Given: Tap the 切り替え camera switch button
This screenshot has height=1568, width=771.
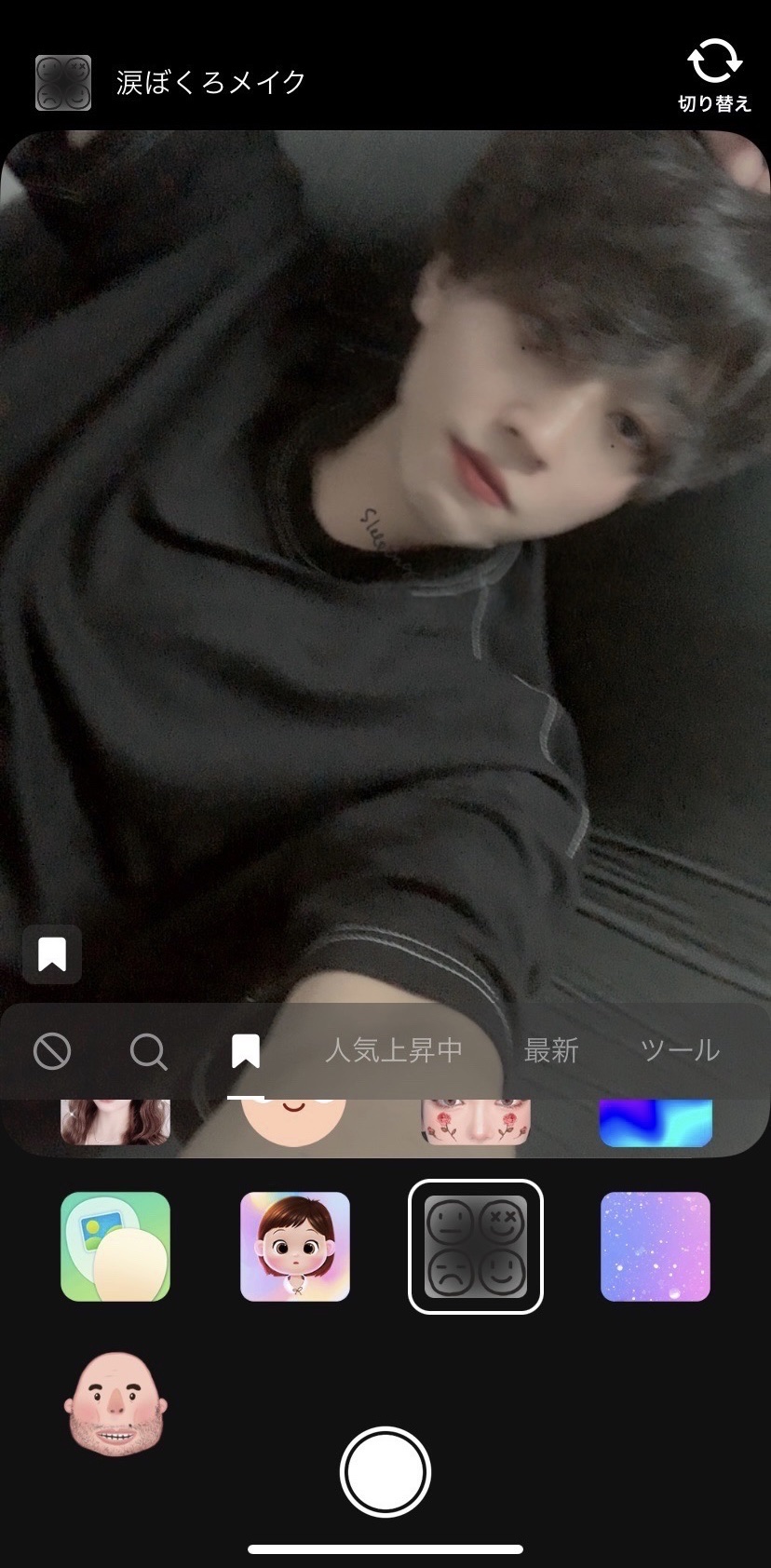Looking at the screenshot, I should (x=714, y=74).
